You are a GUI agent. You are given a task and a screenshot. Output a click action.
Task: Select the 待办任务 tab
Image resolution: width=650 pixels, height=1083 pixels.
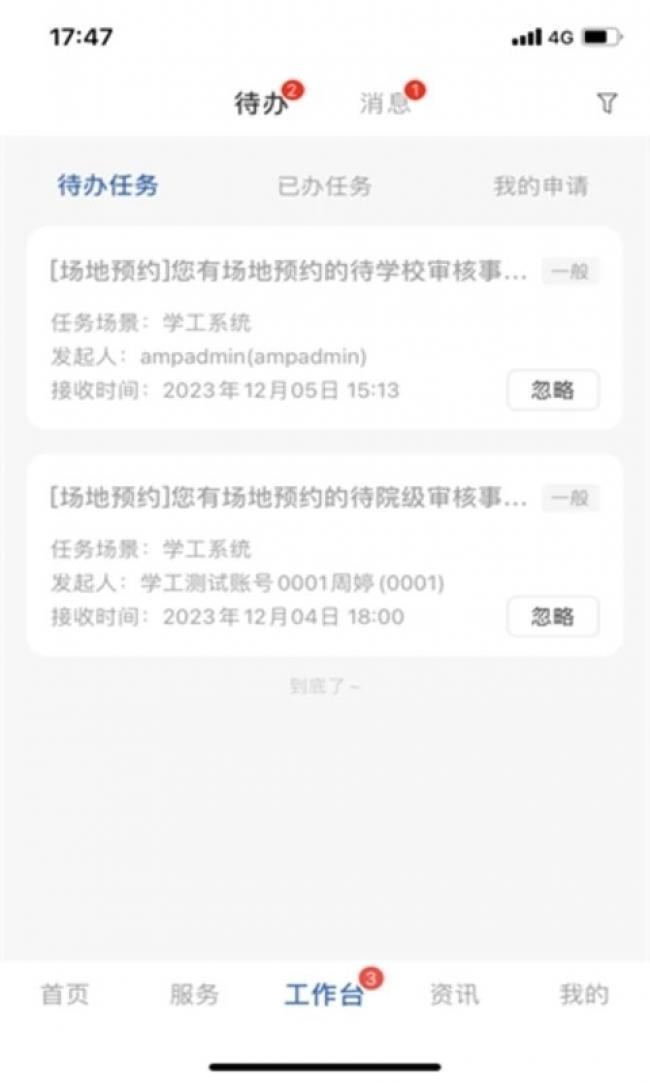[x=108, y=185]
